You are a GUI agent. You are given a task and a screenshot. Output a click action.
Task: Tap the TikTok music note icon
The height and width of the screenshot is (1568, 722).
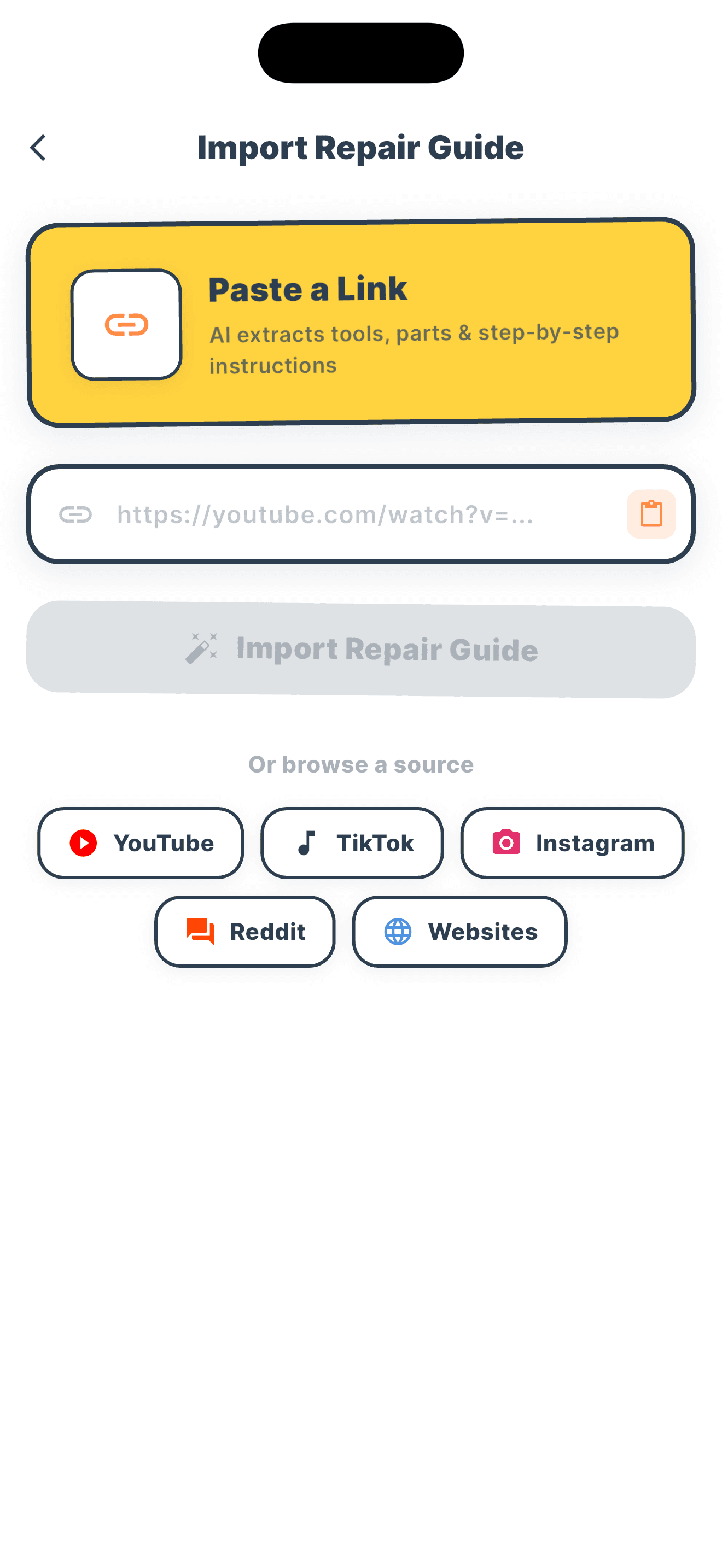pyautogui.click(x=306, y=842)
